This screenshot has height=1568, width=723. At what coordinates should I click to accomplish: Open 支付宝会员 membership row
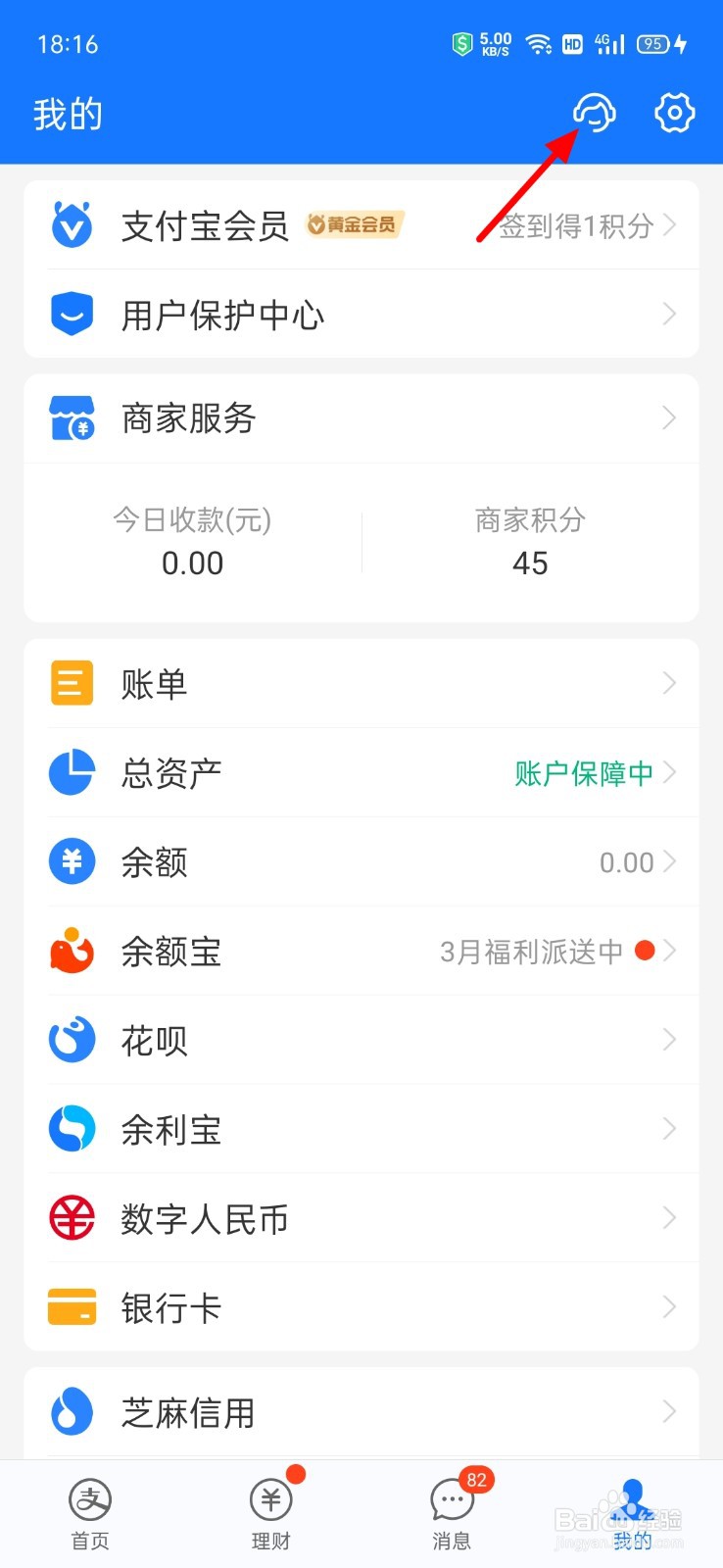(361, 225)
